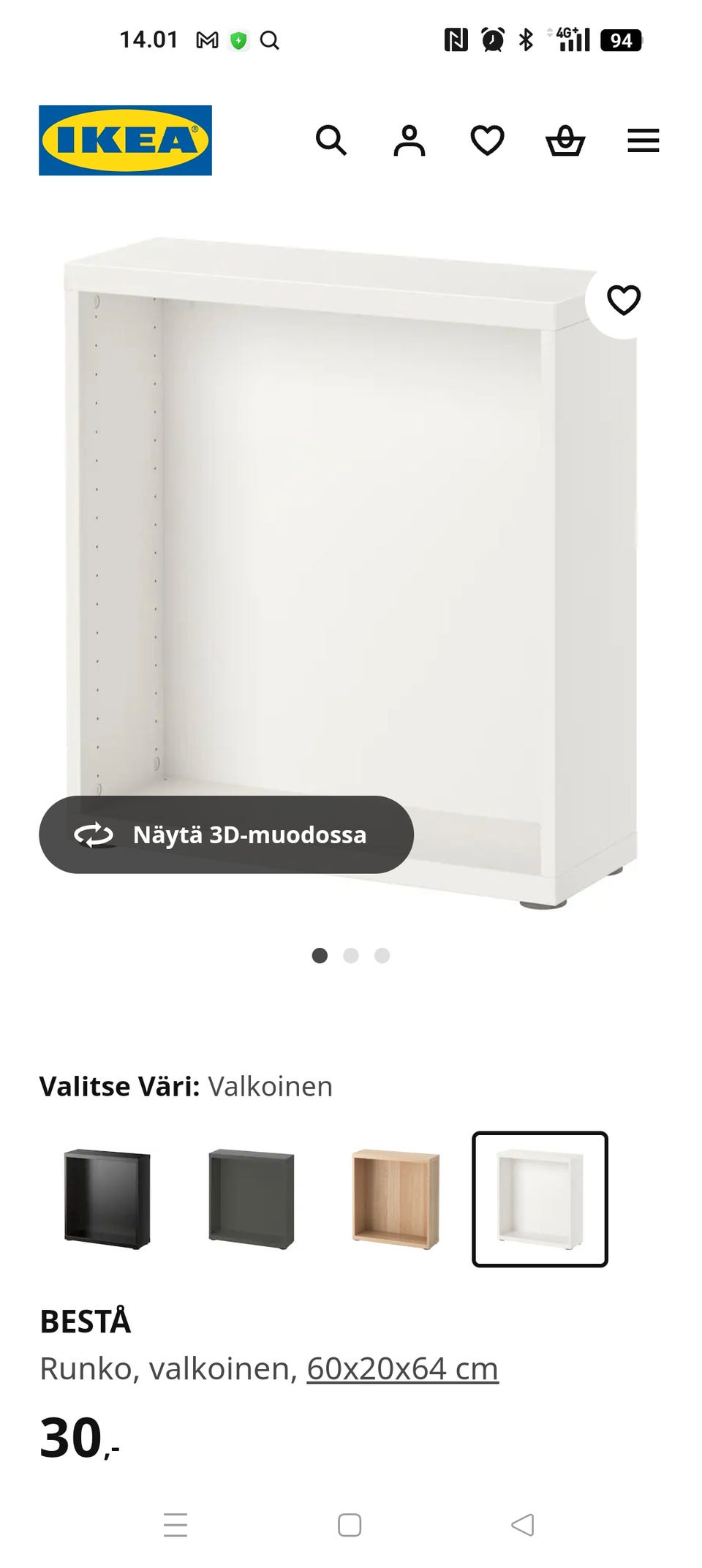Tap the 3D rotation icon in the overlay button
The width and height of the screenshot is (702, 1568).
pos(94,834)
